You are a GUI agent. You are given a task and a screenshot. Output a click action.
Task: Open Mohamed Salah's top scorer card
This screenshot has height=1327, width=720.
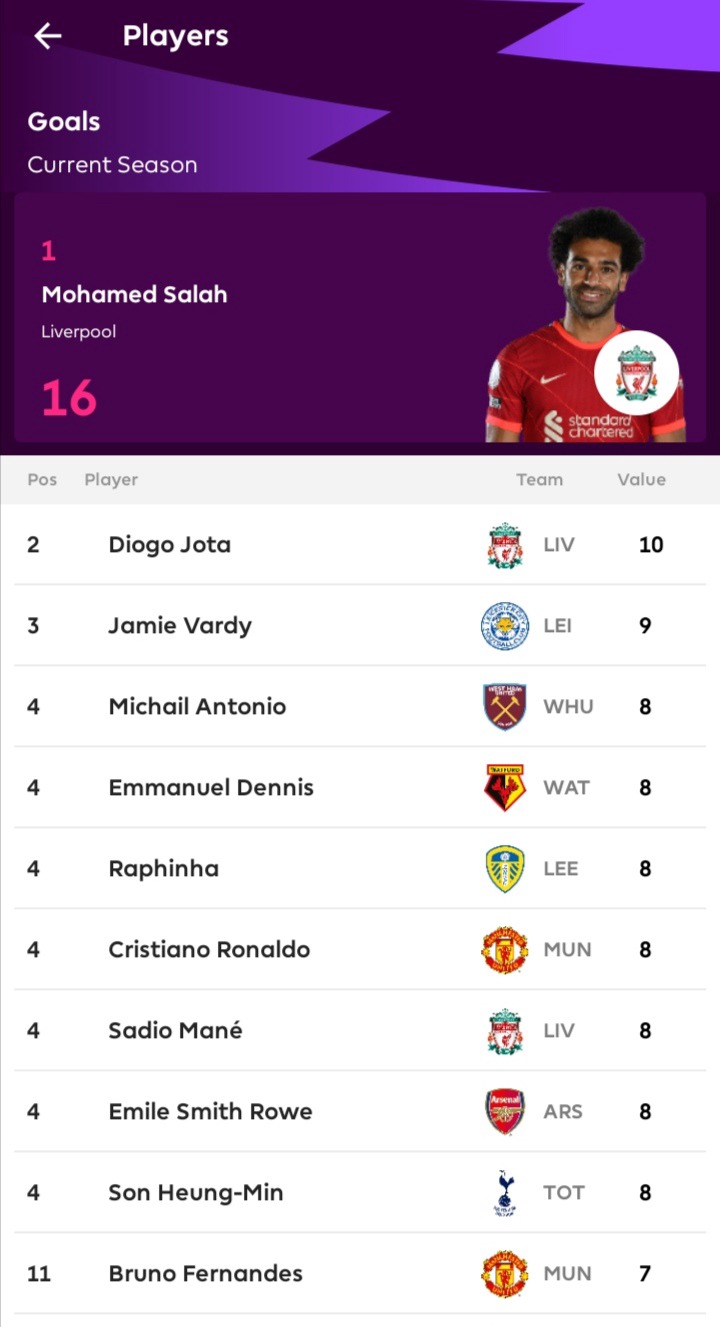coord(360,318)
